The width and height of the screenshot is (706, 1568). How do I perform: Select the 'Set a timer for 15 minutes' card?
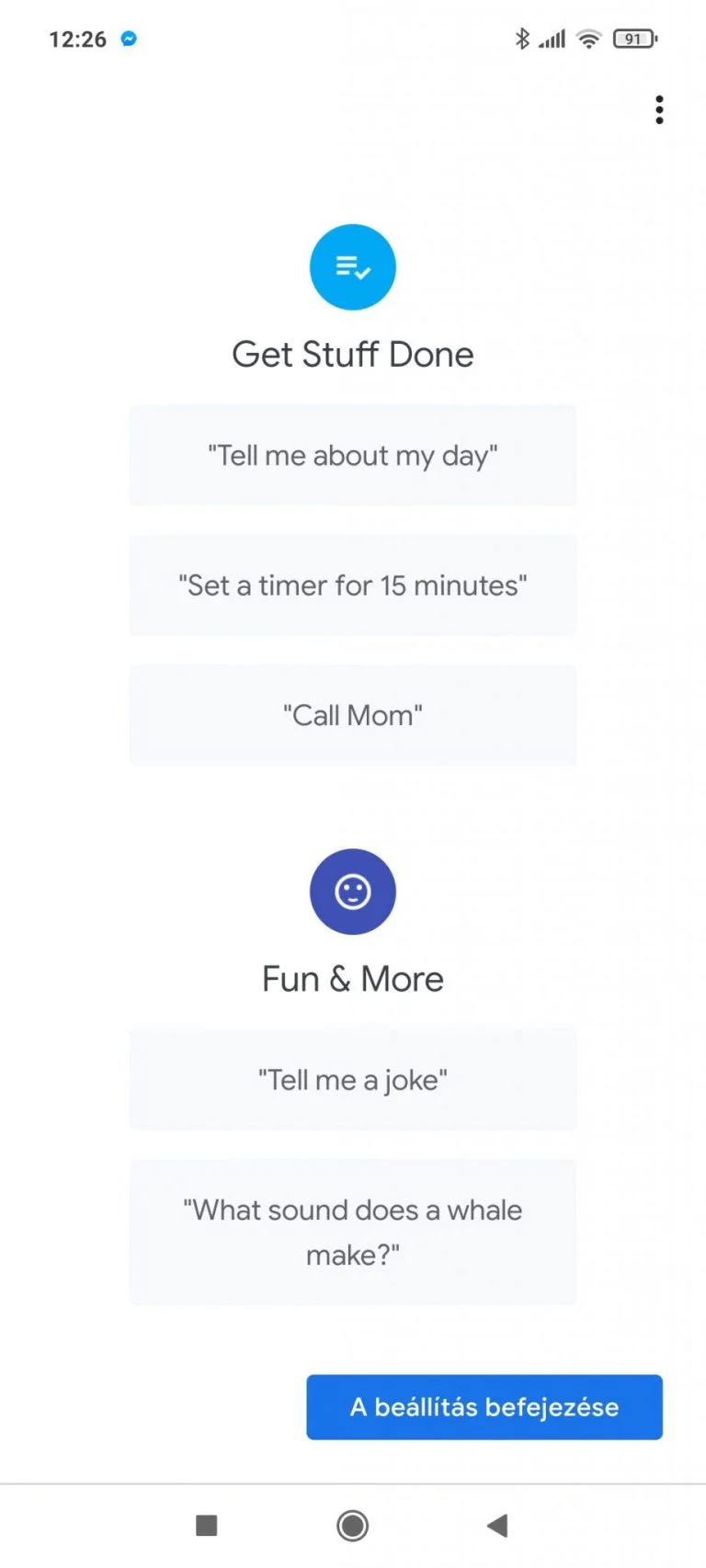click(x=352, y=585)
